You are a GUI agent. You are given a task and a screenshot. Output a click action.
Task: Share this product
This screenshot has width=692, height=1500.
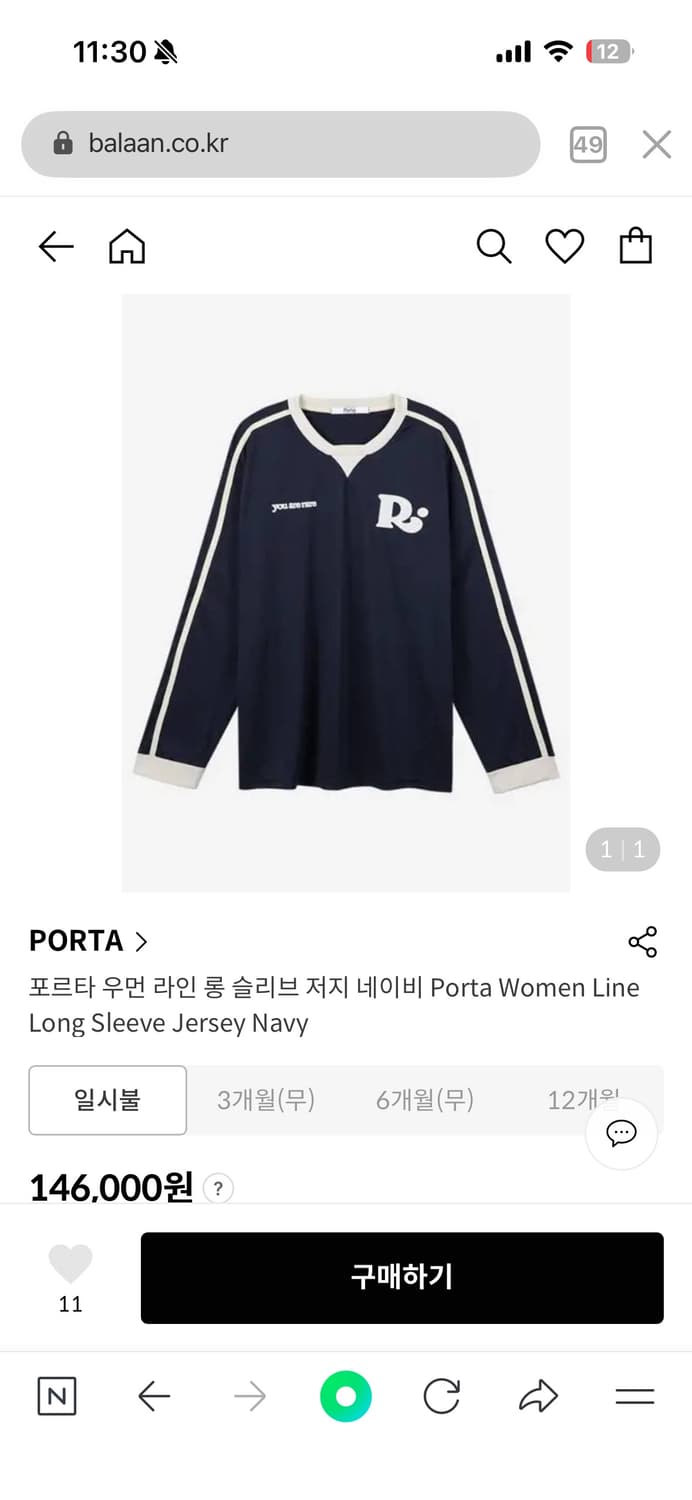pyautogui.click(x=642, y=942)
